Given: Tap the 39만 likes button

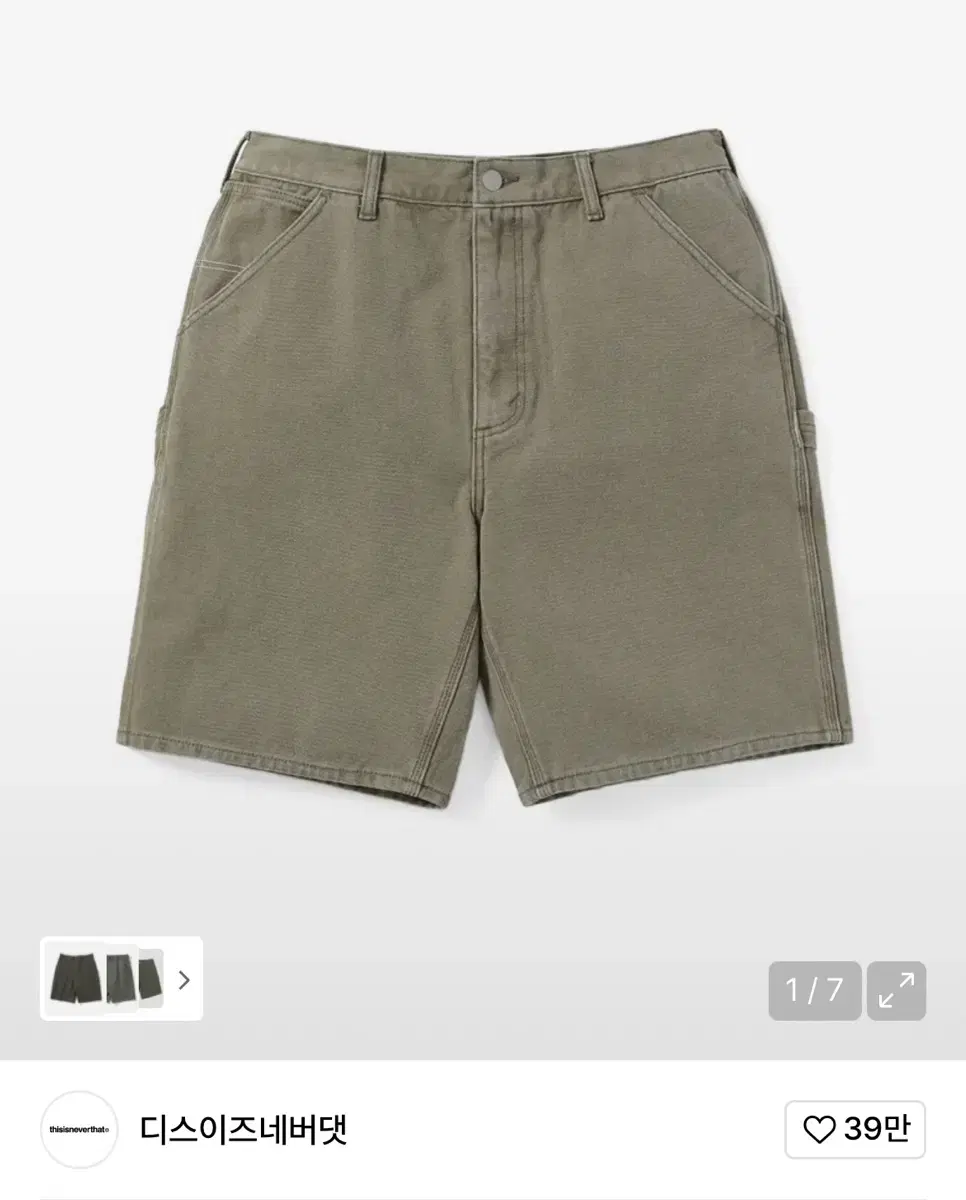Looking at the screenshot, I should point(855,1127).
